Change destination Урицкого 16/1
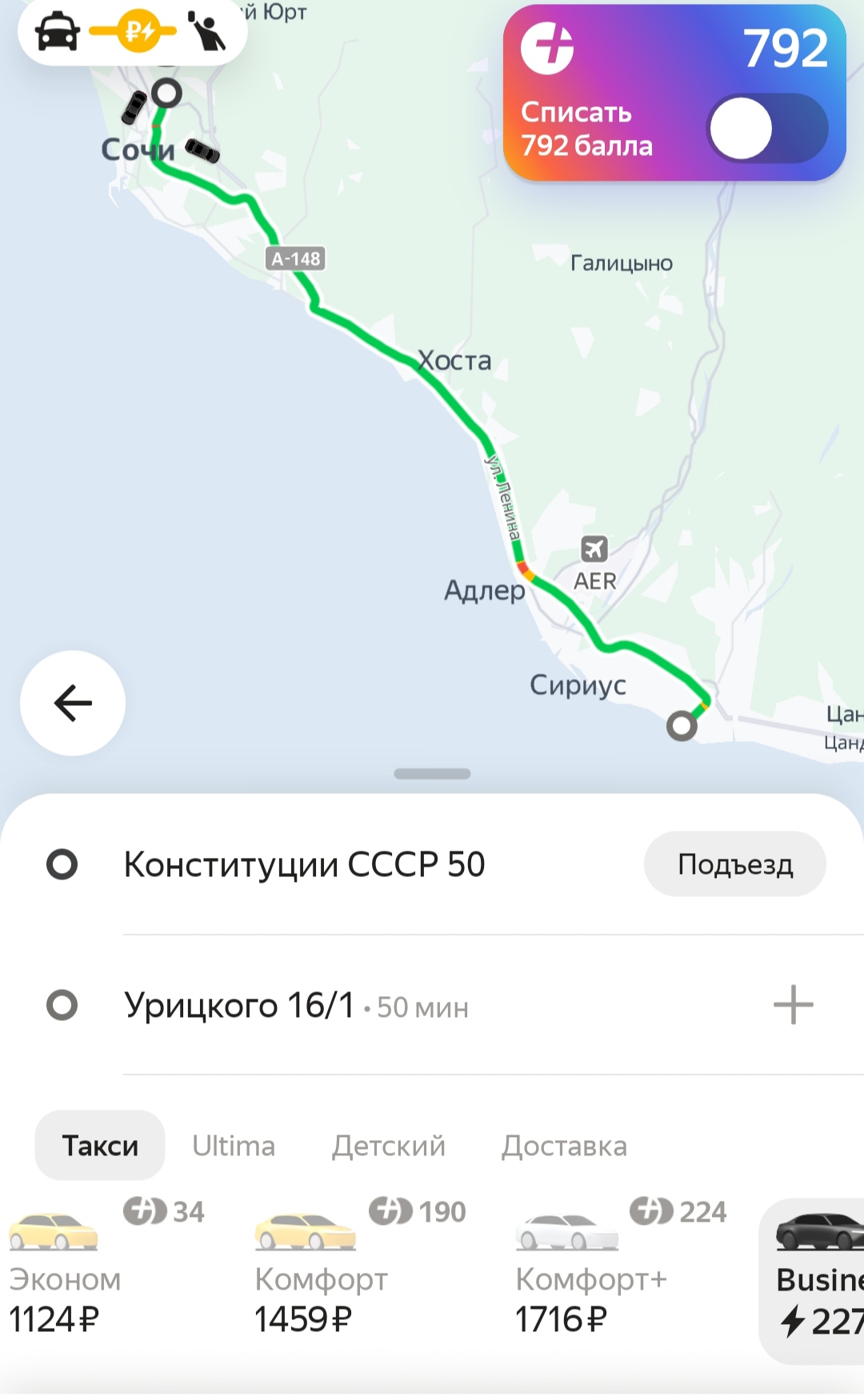Image resolution: width=864 pixels, height=1400 pixels. 238,1005
